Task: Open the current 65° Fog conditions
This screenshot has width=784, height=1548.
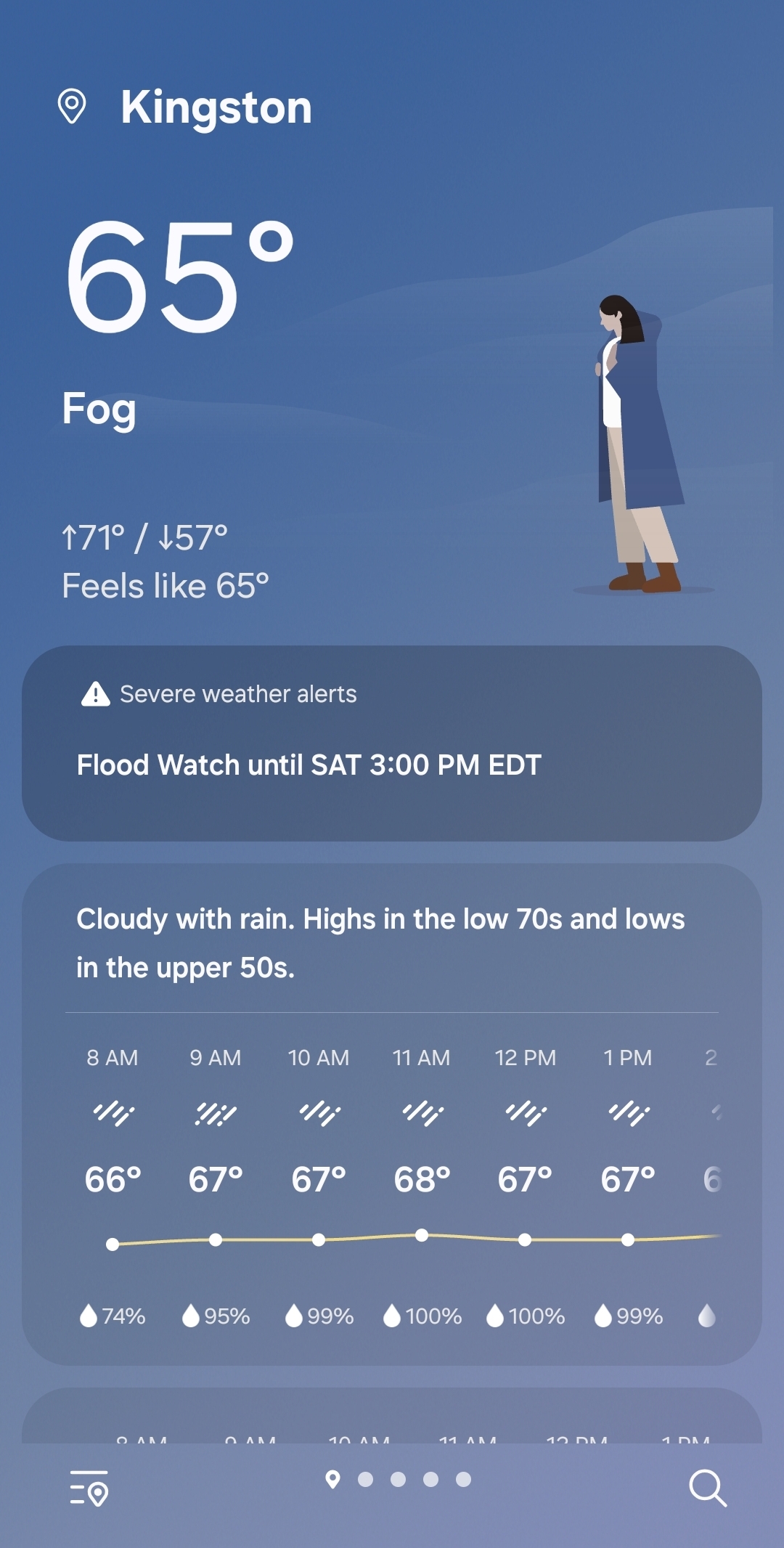Action: (179, 319)
